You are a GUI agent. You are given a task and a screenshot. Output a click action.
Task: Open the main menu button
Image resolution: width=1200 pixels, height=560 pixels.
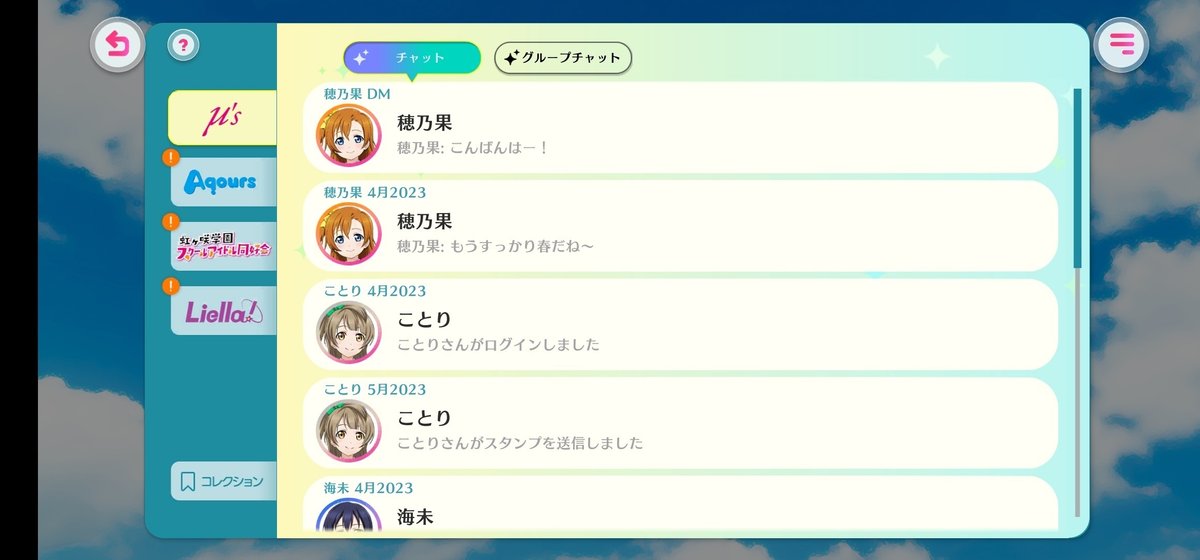(1121, 45)
